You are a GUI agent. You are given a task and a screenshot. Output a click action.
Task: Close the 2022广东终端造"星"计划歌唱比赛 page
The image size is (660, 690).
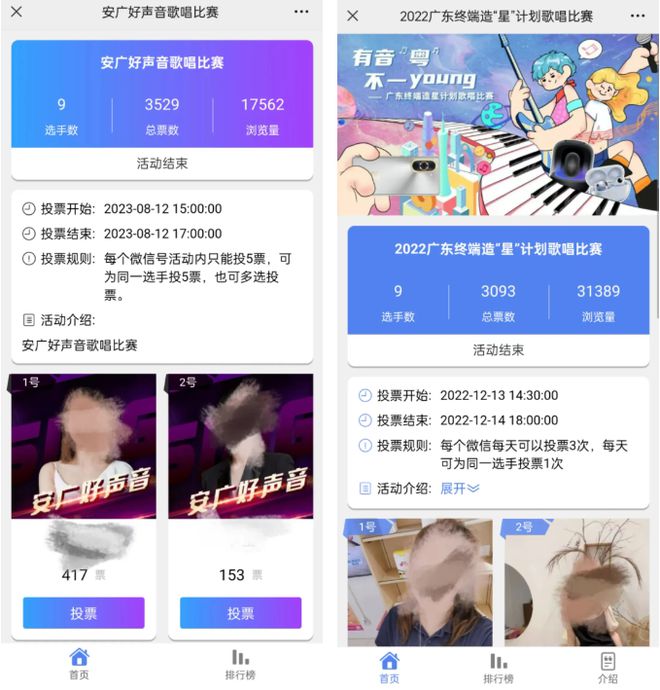(352, 16)
